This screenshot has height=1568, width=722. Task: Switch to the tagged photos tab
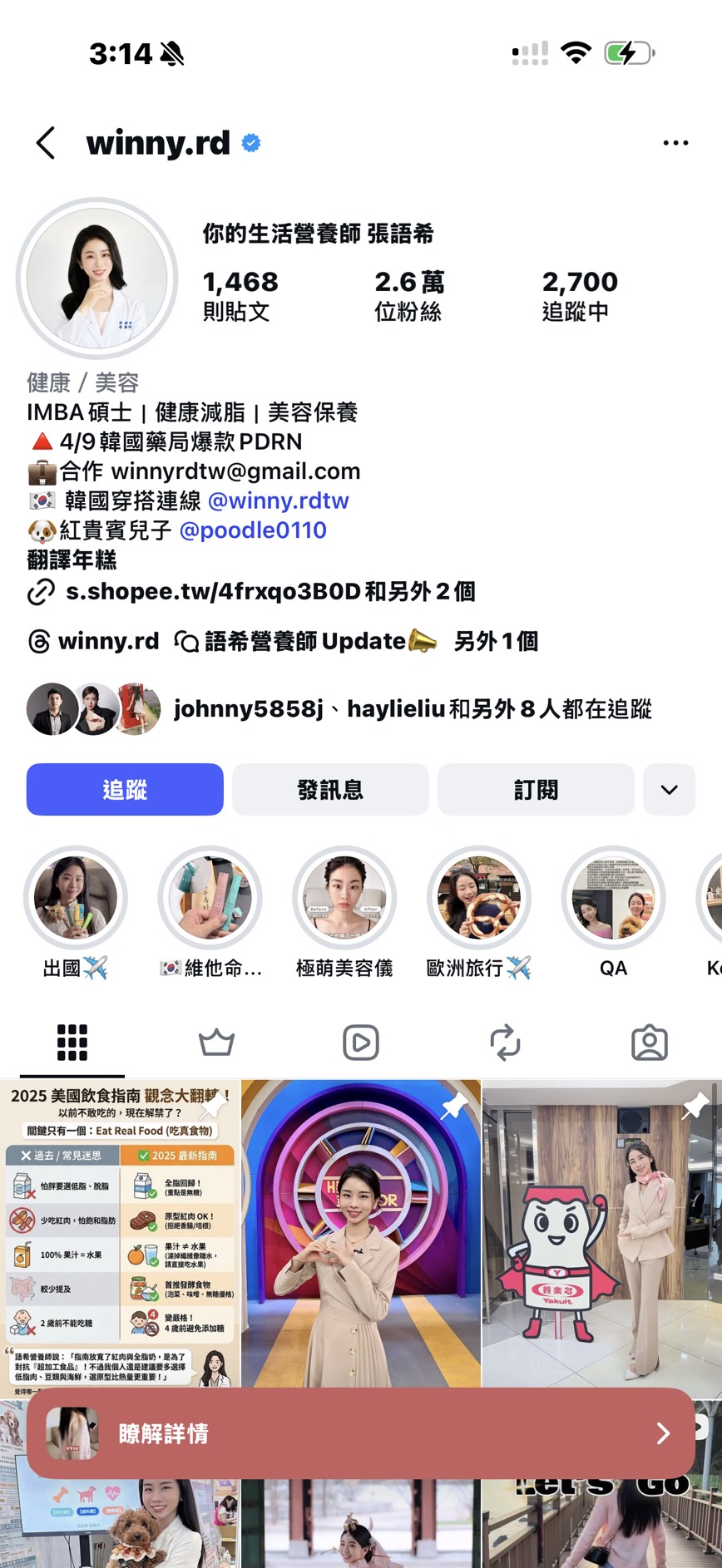click(649, 1043)
